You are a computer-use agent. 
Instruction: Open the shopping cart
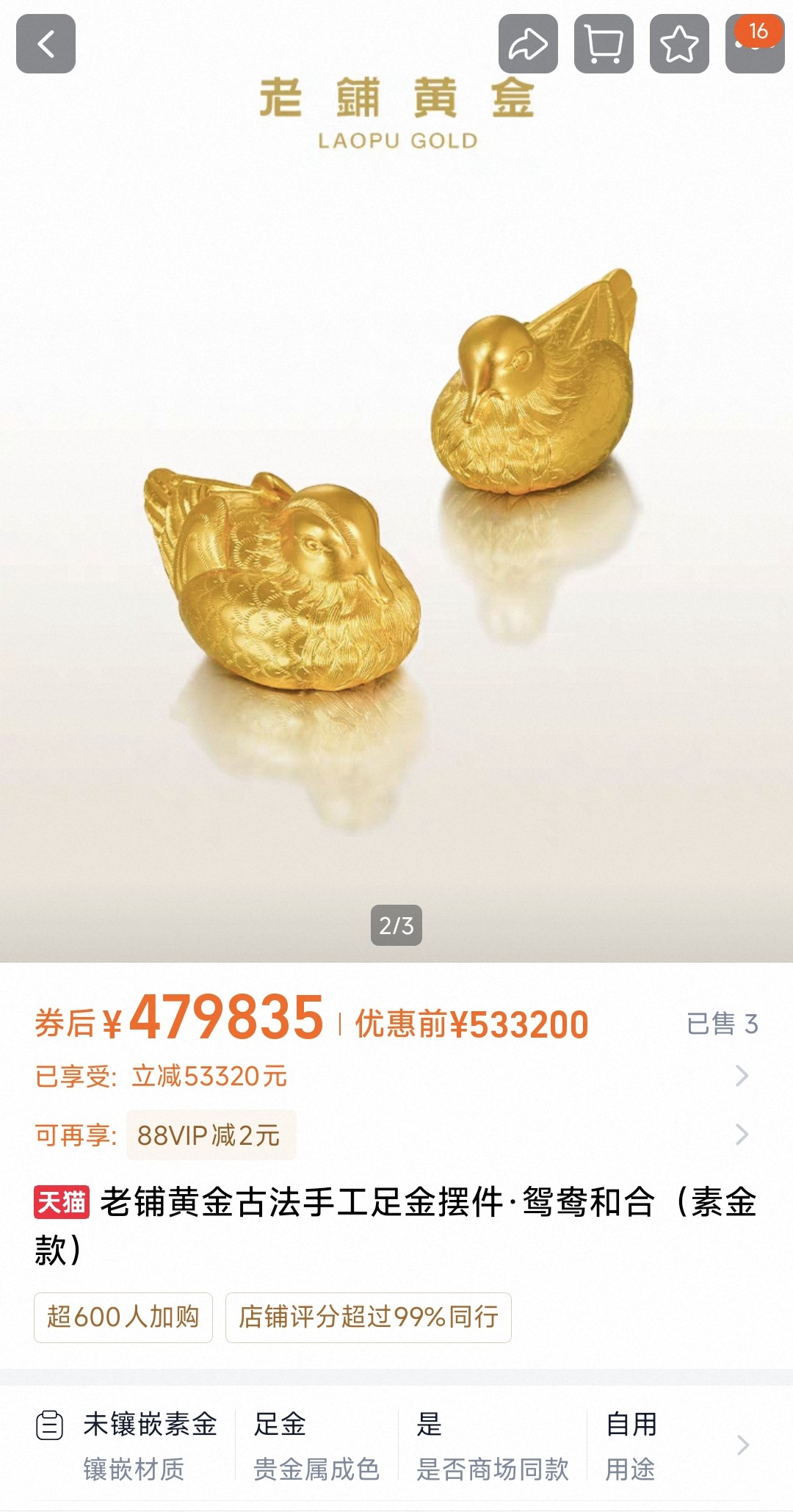pos(604,43)
